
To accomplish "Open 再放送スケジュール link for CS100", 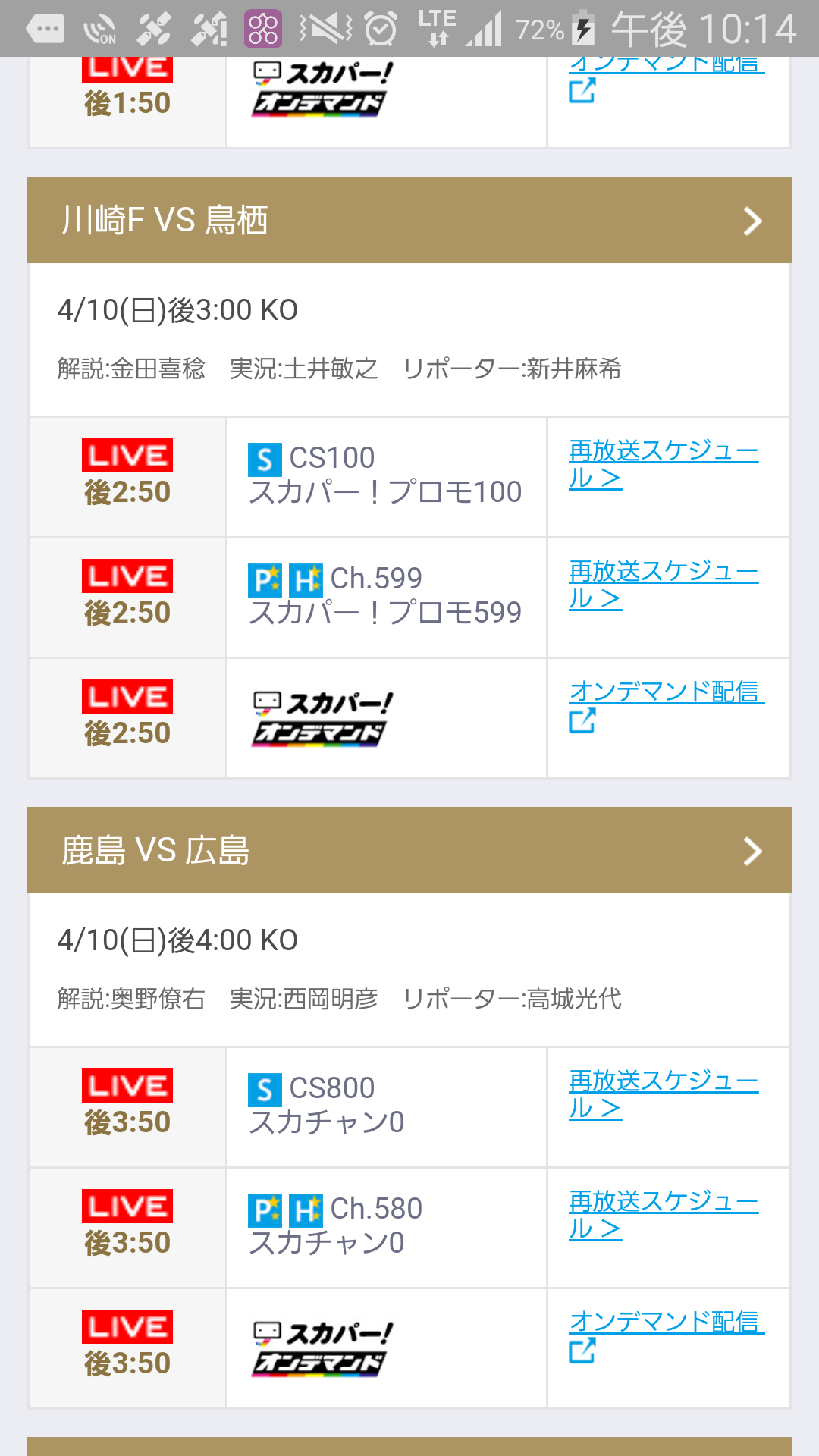I will click(664, 464).
